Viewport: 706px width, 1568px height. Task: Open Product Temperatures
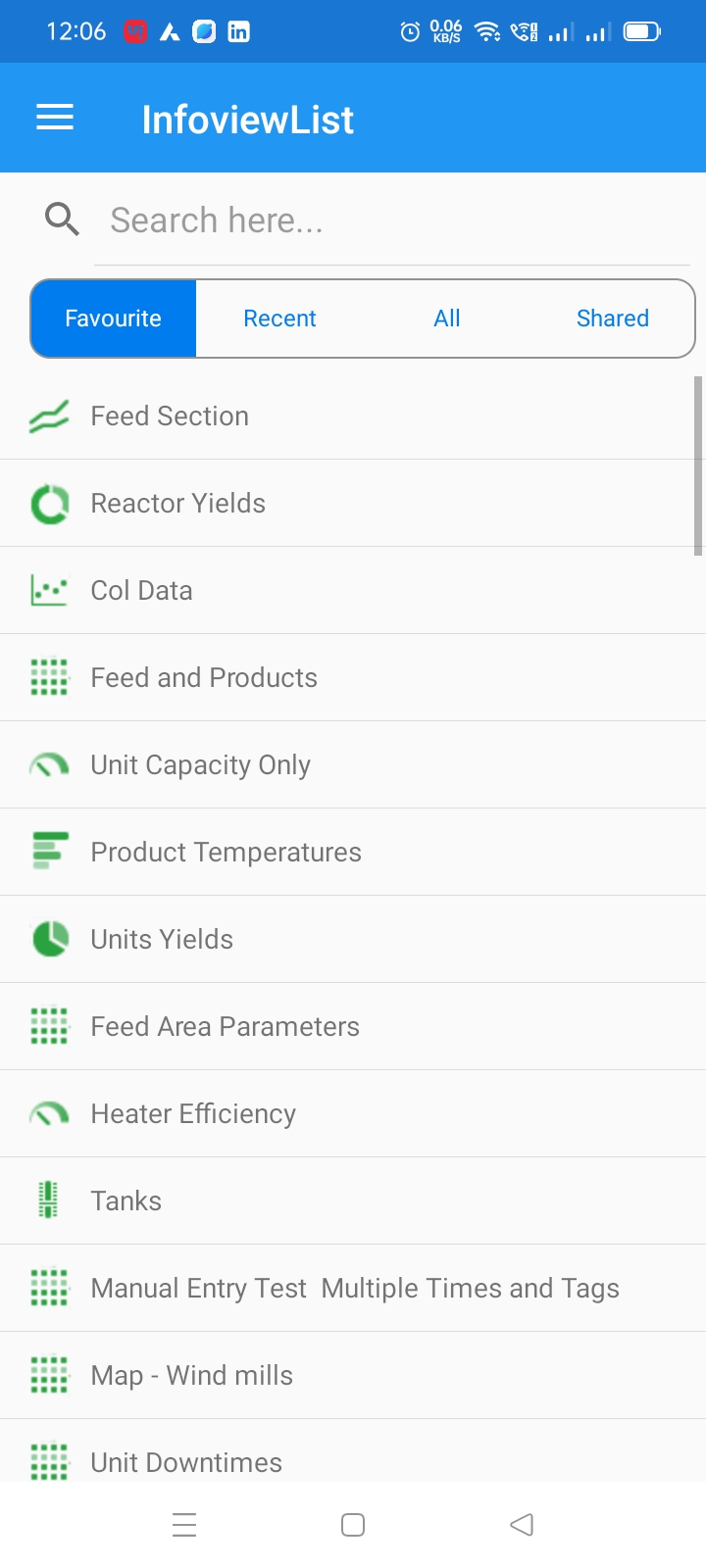click(x=353, y=853)
